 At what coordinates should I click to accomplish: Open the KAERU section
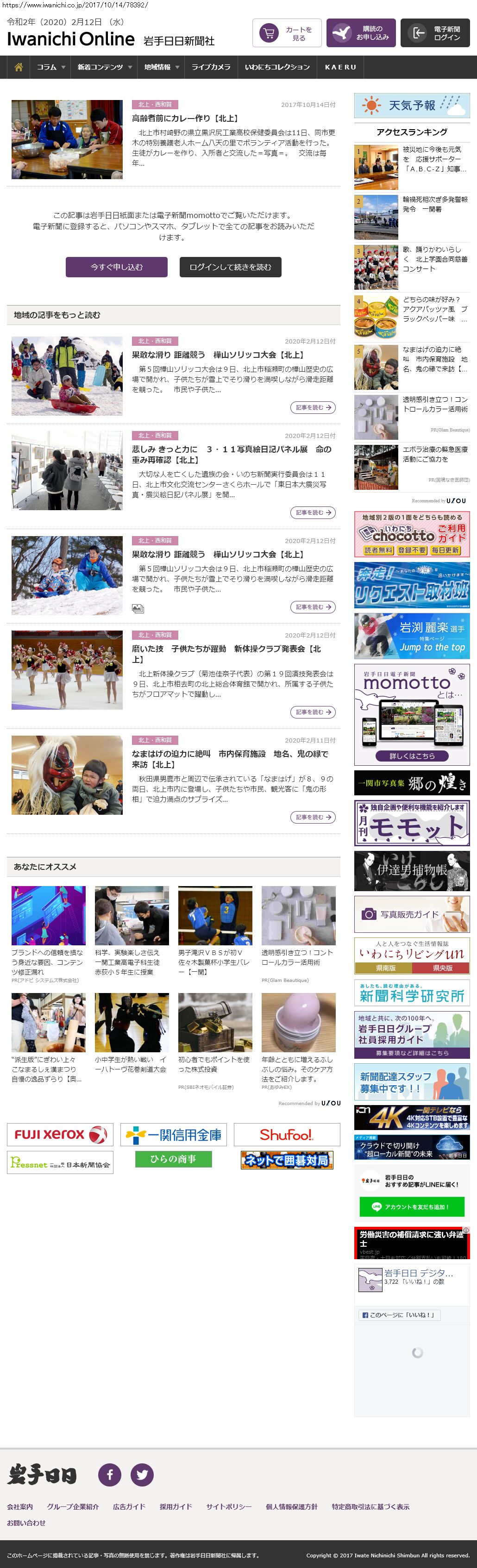(340, 67)
